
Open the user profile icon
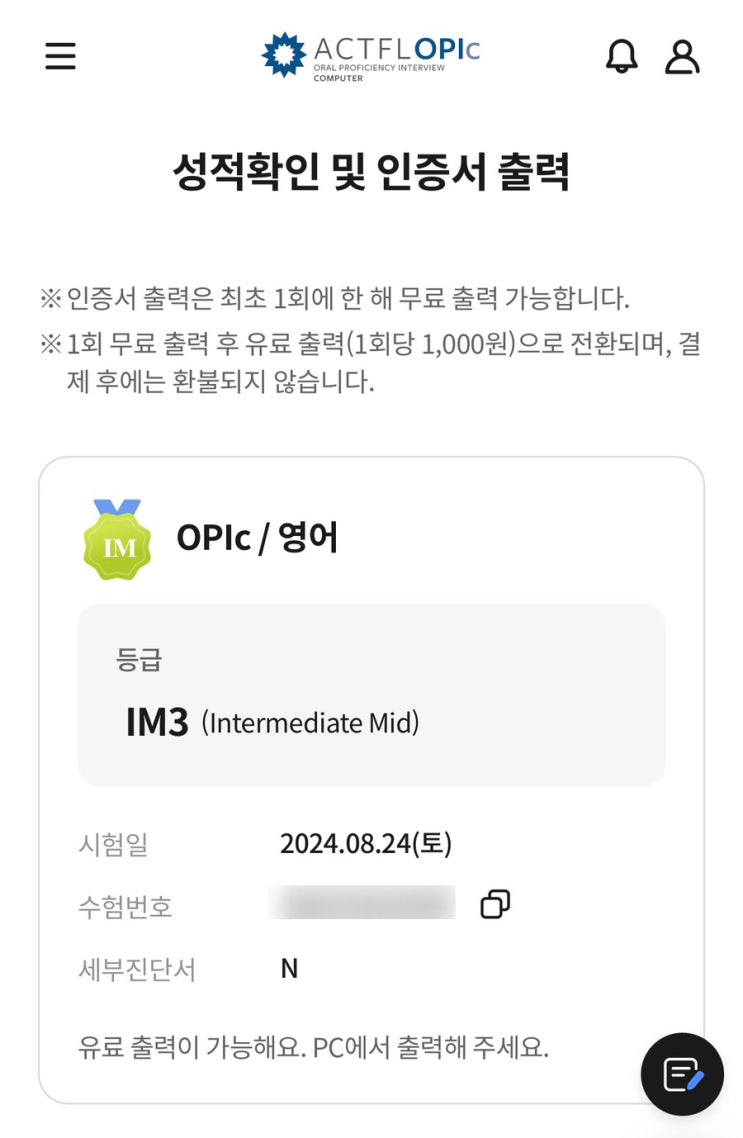pos(683,57)
